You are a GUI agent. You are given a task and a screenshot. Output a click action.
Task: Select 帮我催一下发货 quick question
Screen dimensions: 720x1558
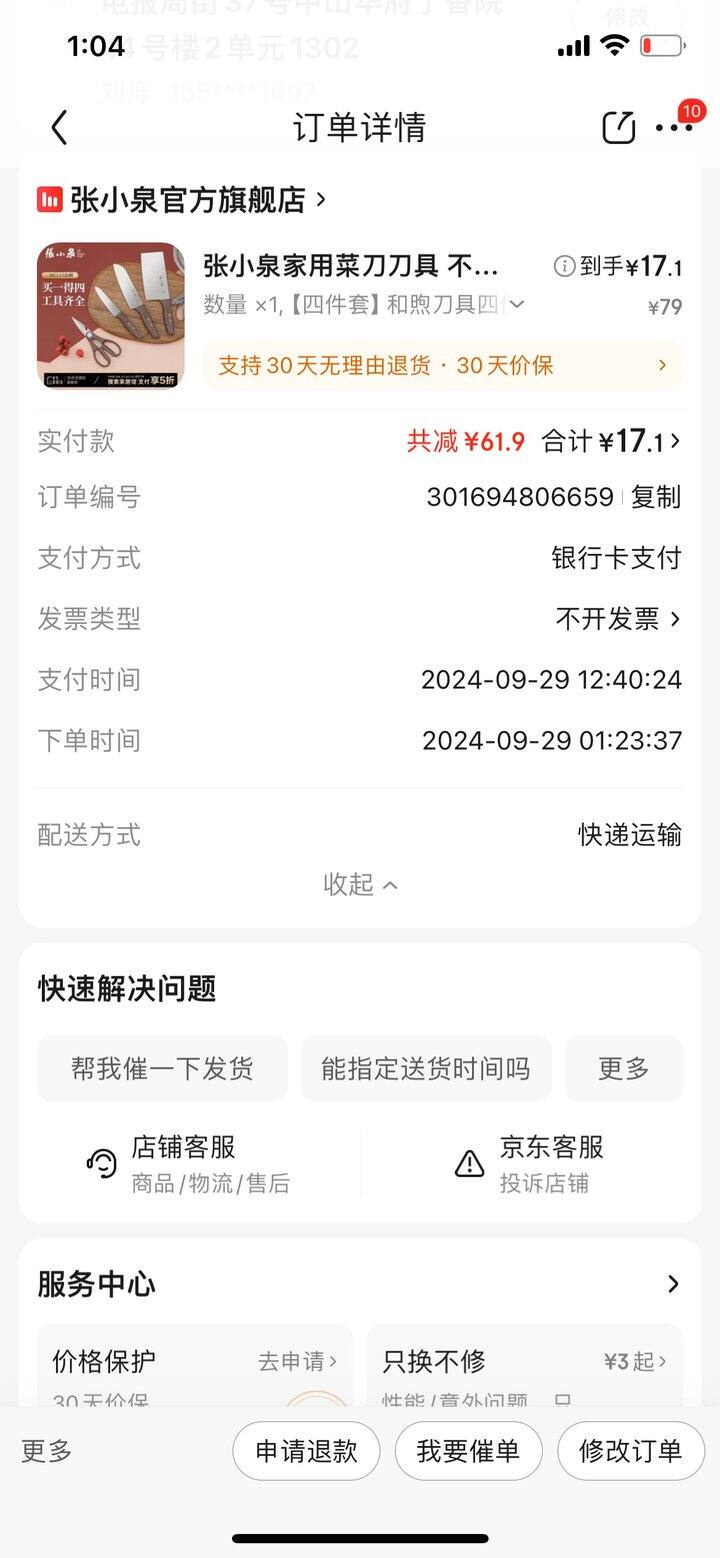point(162,1068)
